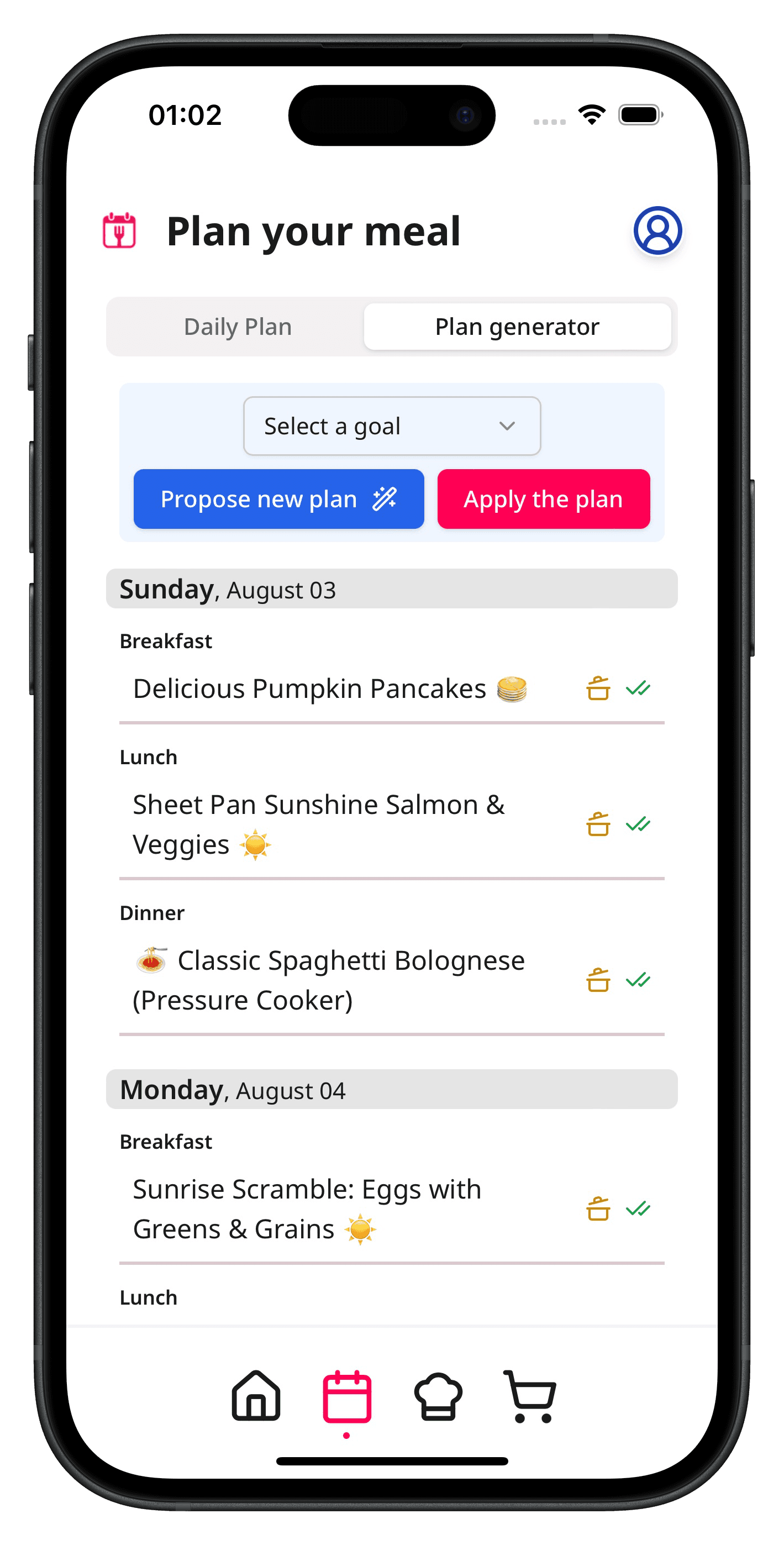Tap the pot icon for Sunrise Scramble
The width and height of the screenshot is (784, 1545).
click(598, 1208)
